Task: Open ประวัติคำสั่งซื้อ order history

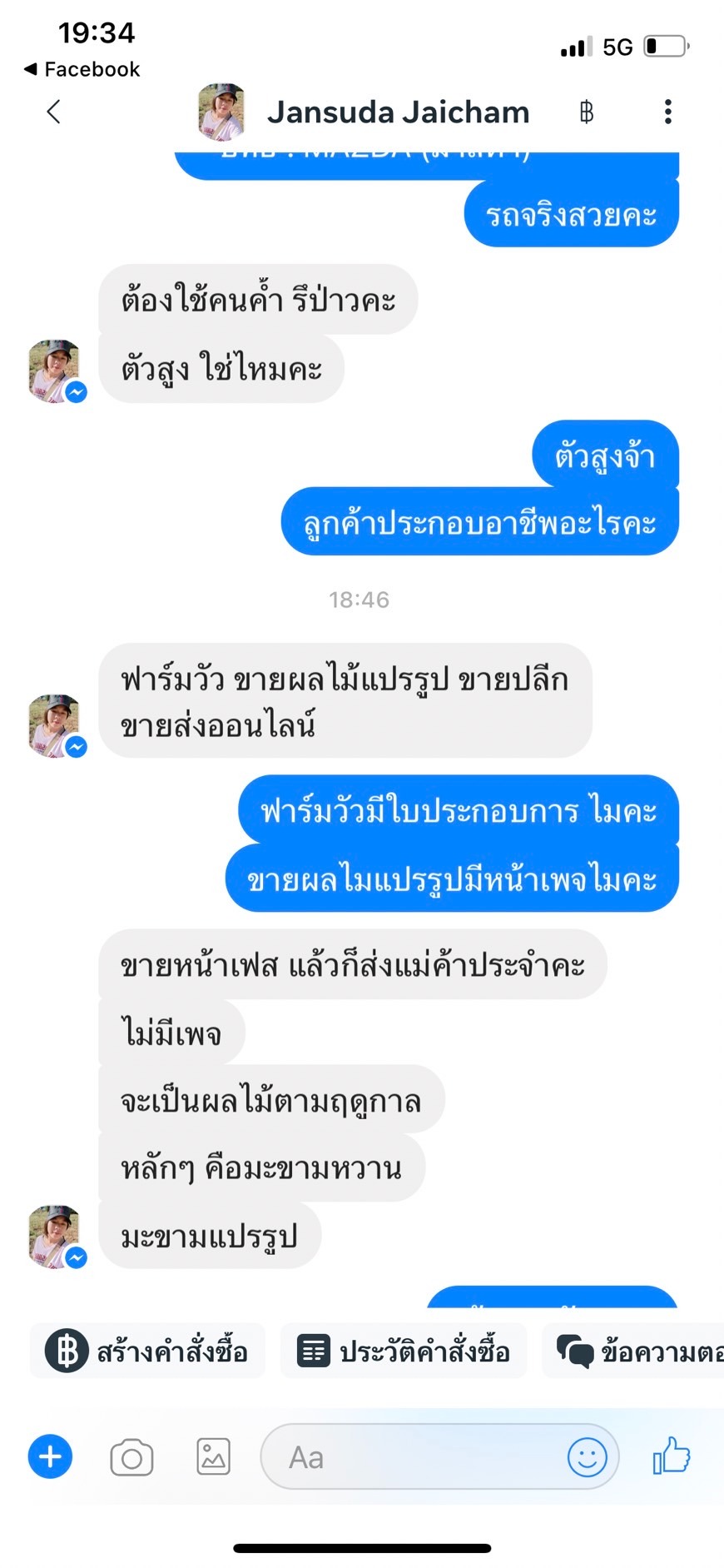Action: click(x=404, y=1351)
